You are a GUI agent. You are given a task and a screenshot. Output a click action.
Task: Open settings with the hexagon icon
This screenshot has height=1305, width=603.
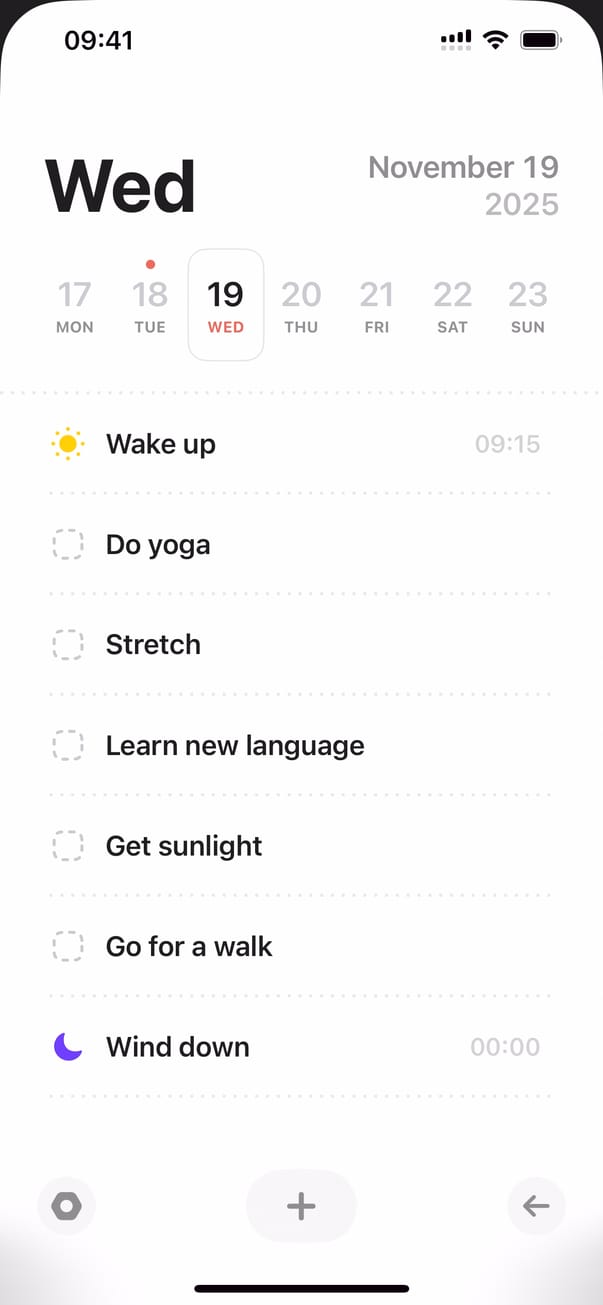coord(66,1206)
